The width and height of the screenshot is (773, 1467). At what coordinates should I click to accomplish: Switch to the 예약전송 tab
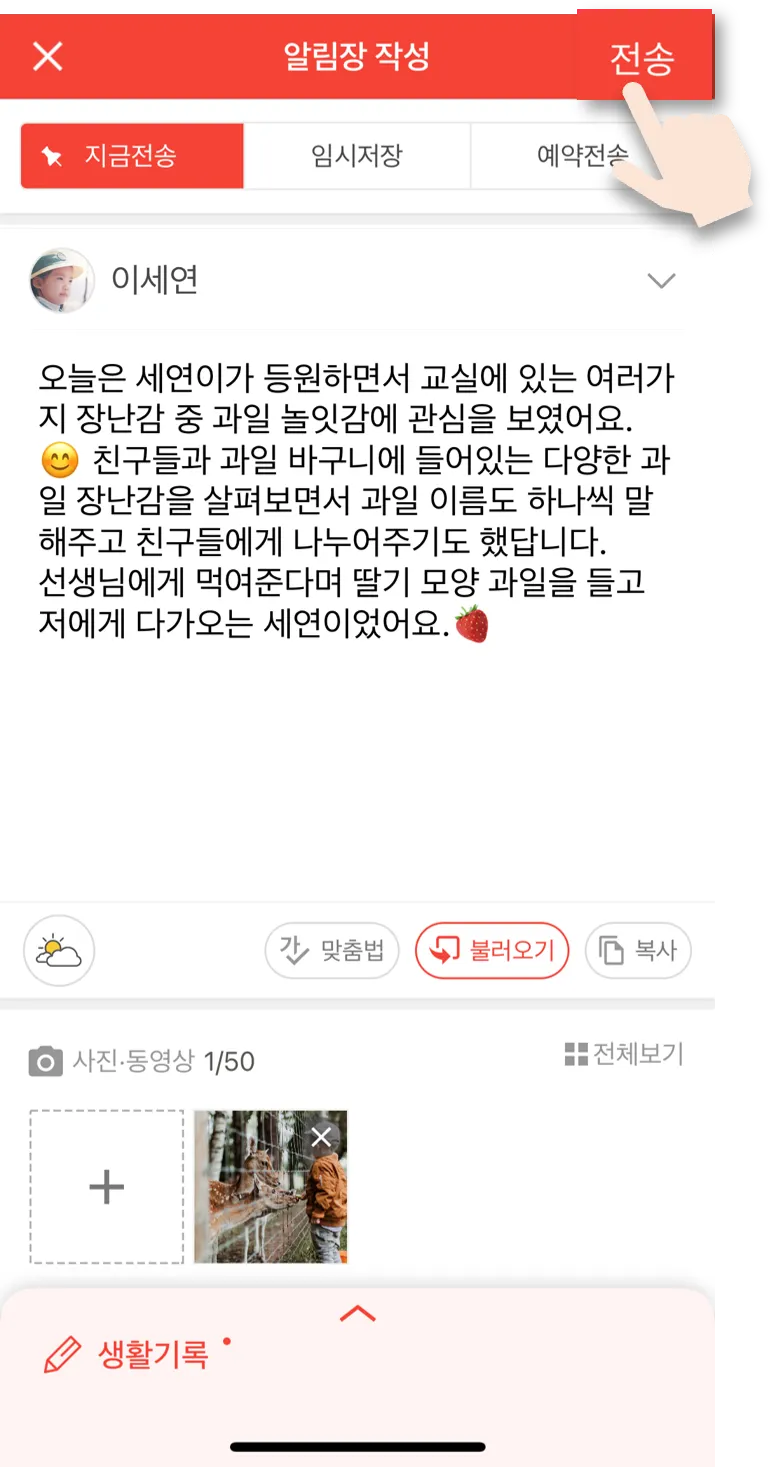581,156
